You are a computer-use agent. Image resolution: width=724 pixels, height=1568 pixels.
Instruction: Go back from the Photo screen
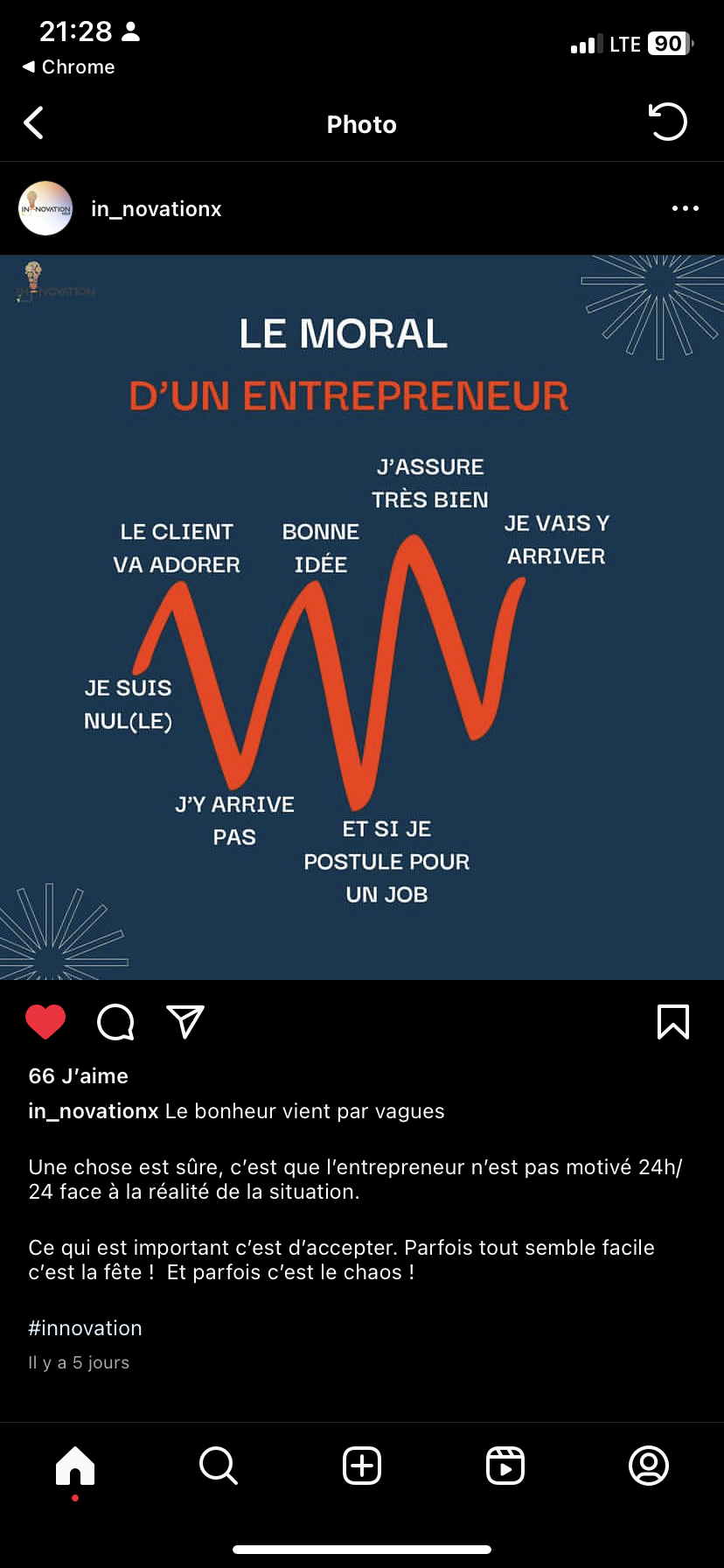(x=34, y=123)
